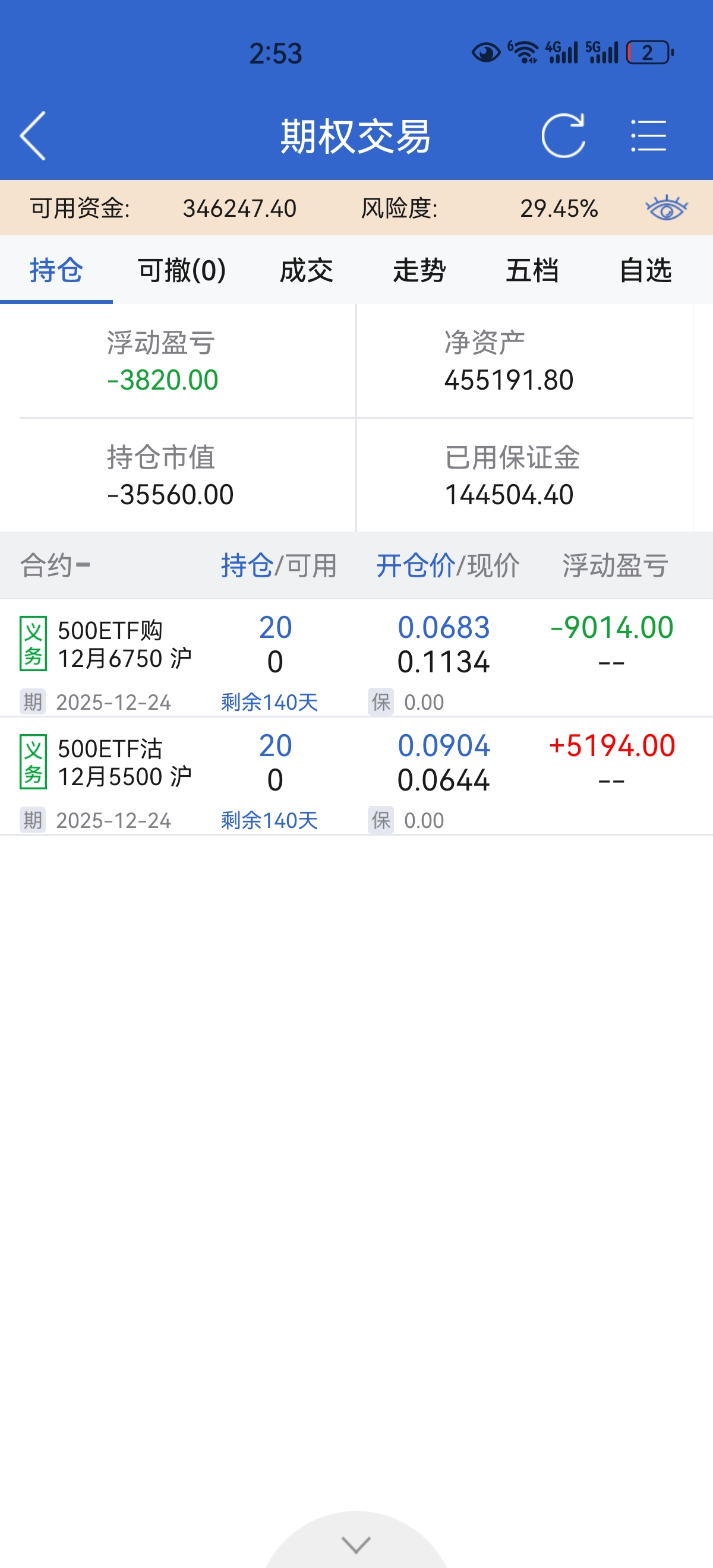Switch to the 成交 tab
This screenshot has height=1568, width=713.
coord(306,270)
